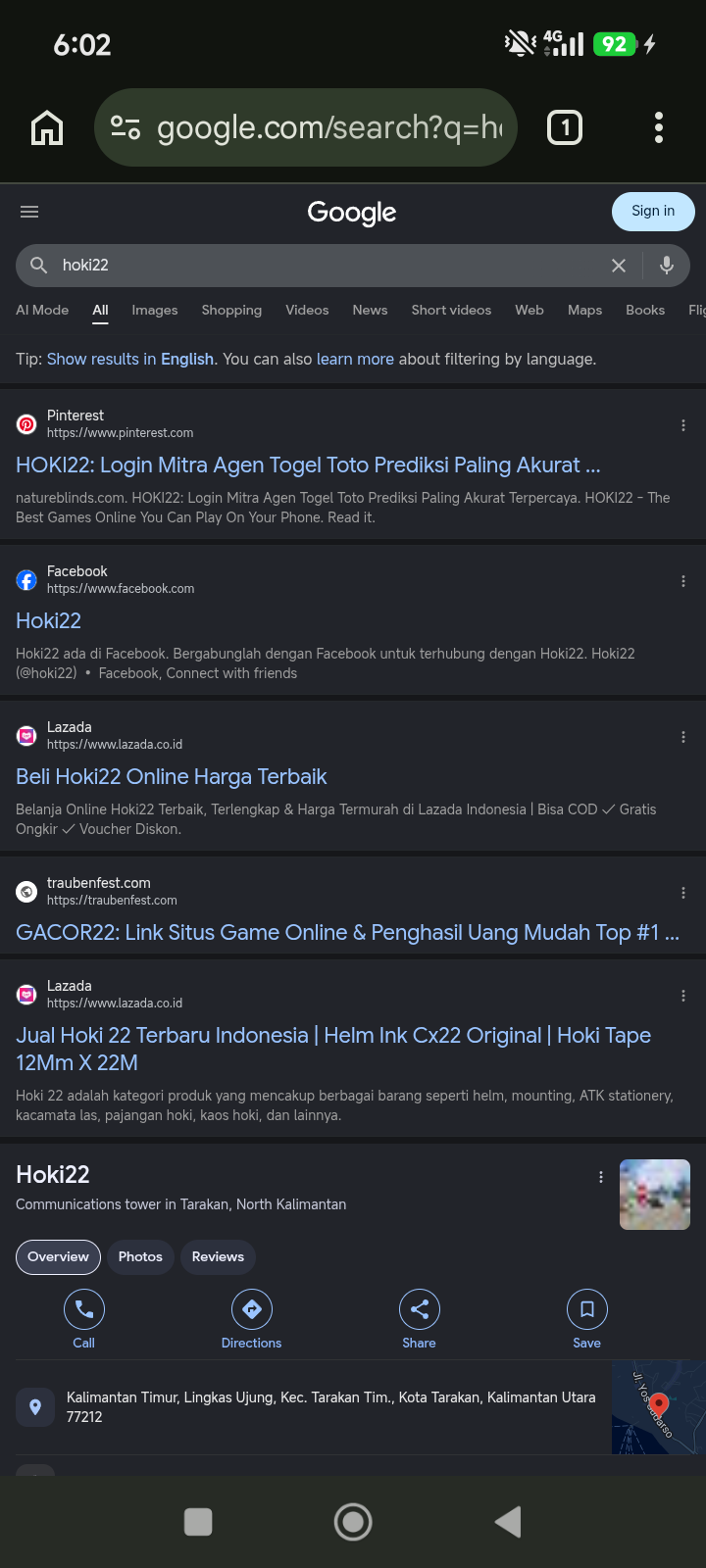Open the Facebook Hoki22 result
Image resolution: width=706 pixels, height=1568 pixels.
(x=48, y=620)
